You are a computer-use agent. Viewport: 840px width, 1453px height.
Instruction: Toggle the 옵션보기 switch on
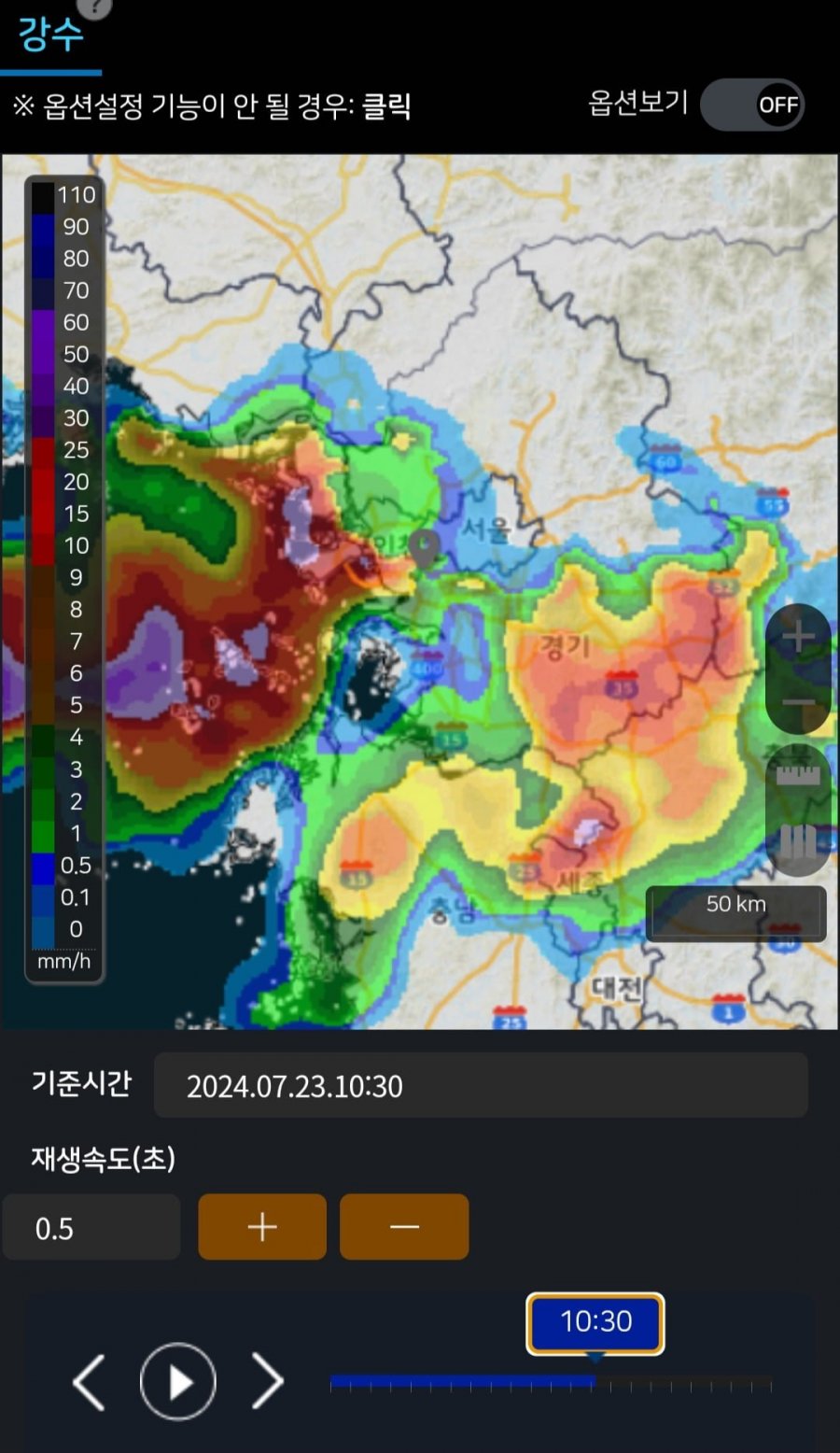point(752,105)
